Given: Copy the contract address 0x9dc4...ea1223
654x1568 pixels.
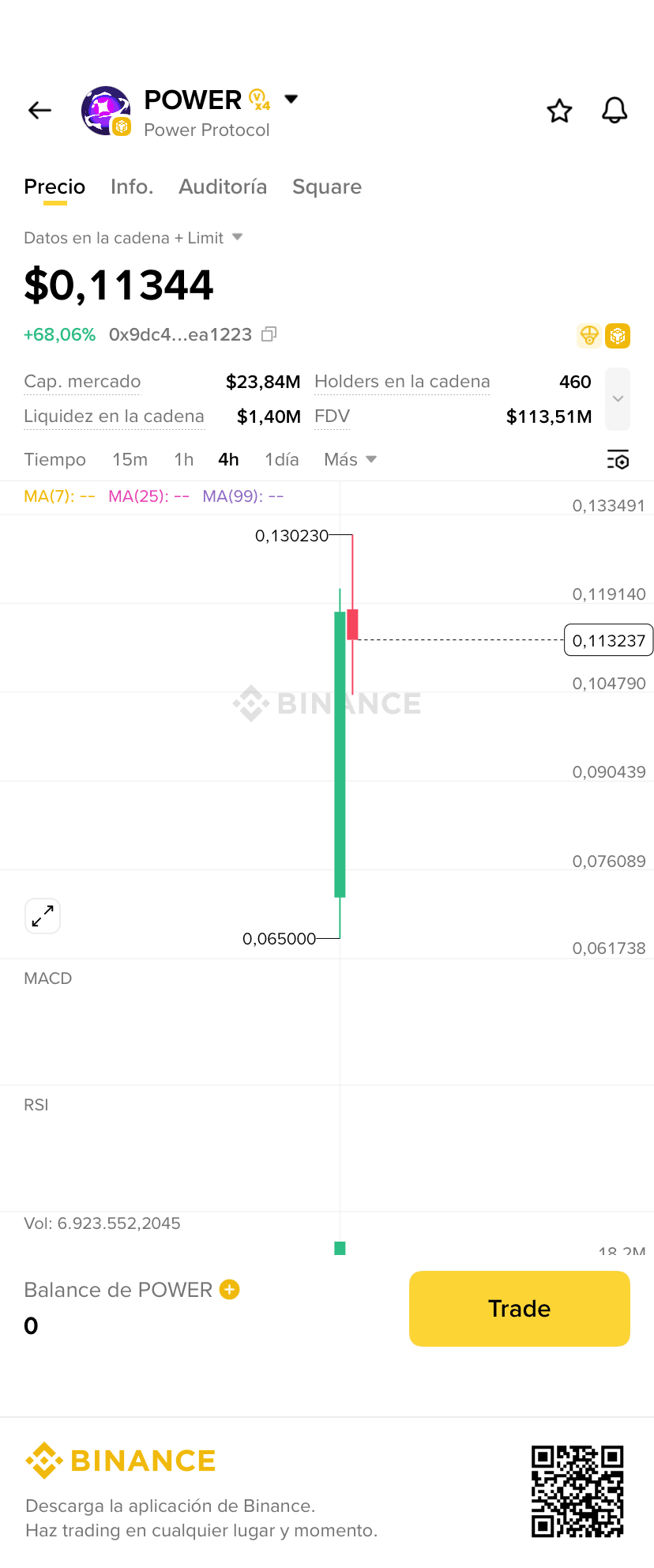Looking at the screenshot, I should [269, 334].
